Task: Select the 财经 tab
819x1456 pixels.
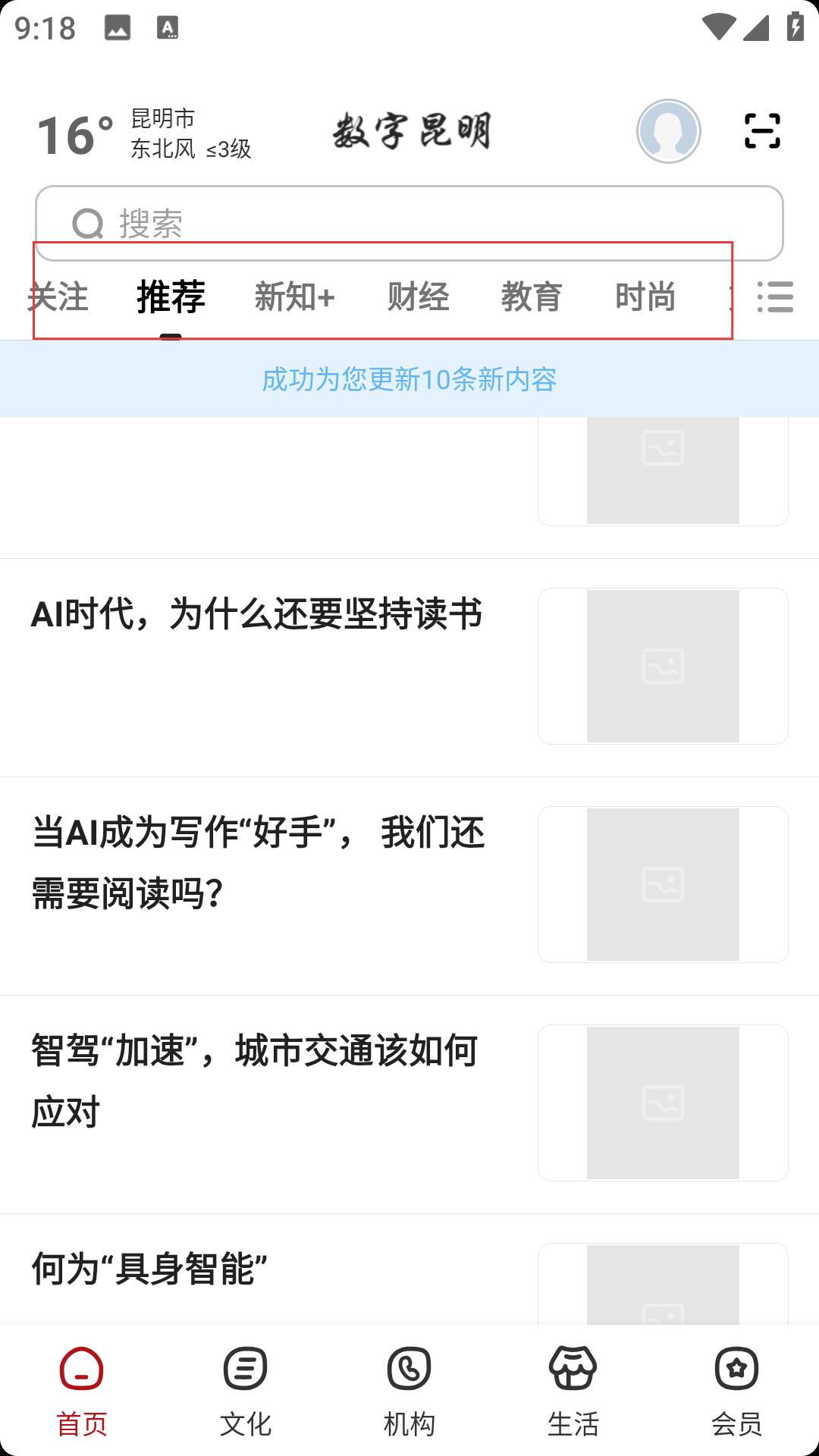Action: 419,297
